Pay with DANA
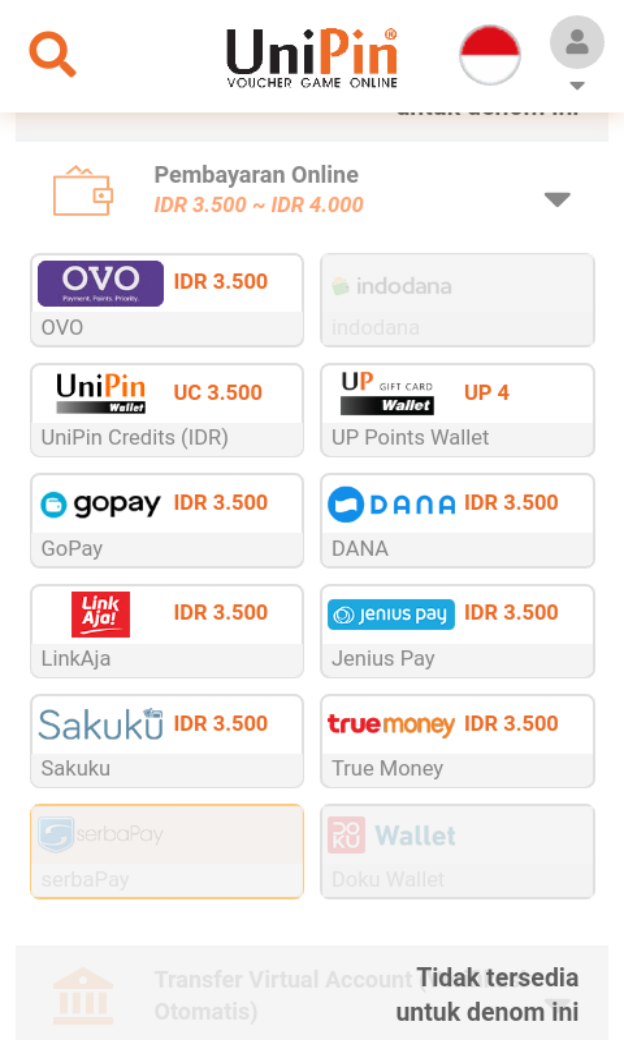 pos(457,519)
